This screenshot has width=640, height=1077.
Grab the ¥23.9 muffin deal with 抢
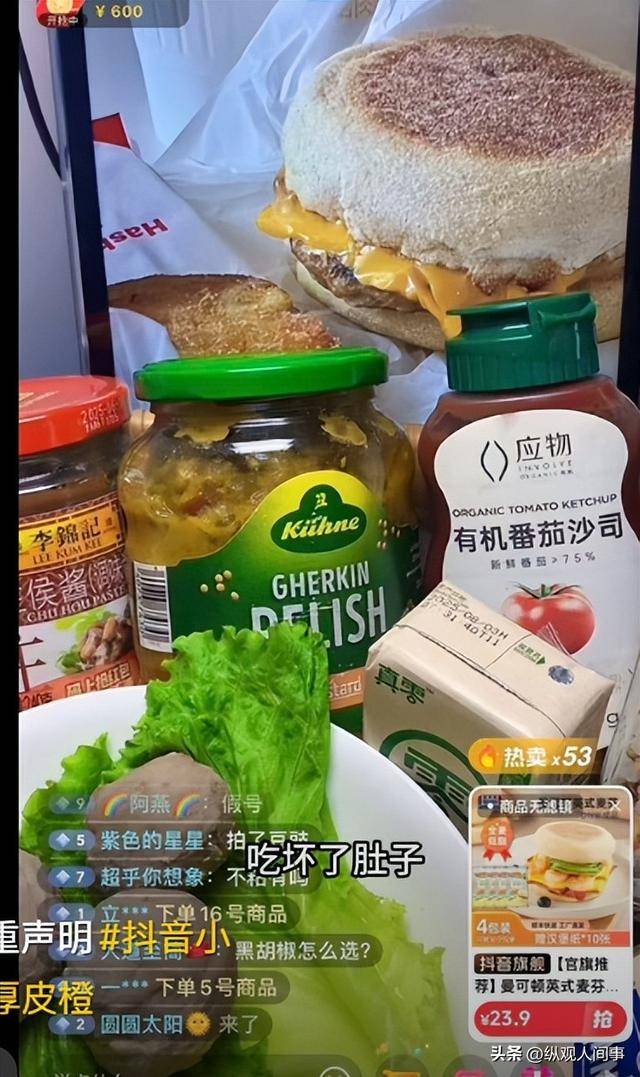click(602, 1020)
